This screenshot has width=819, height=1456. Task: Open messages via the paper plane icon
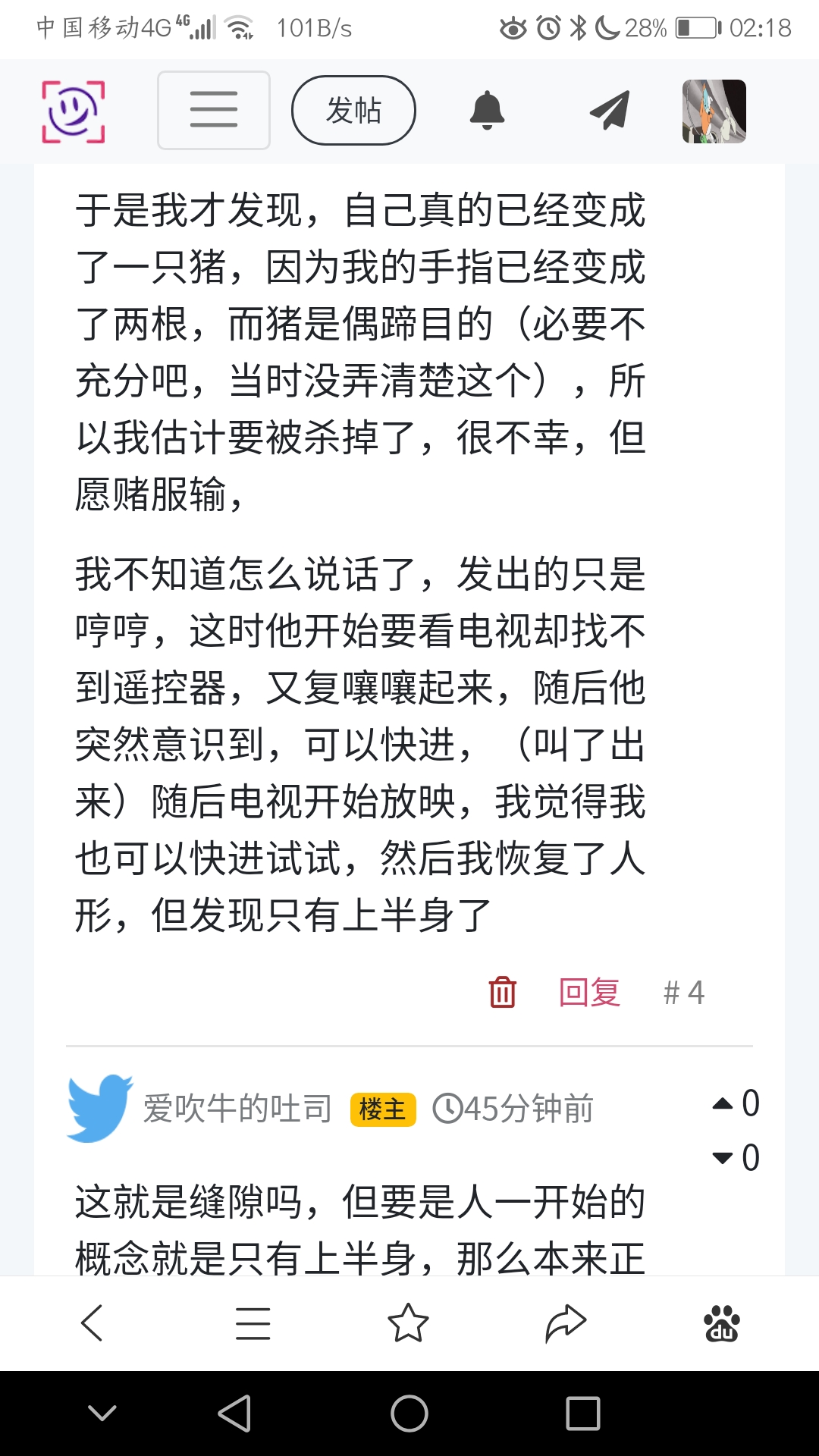tap(610, 111)
